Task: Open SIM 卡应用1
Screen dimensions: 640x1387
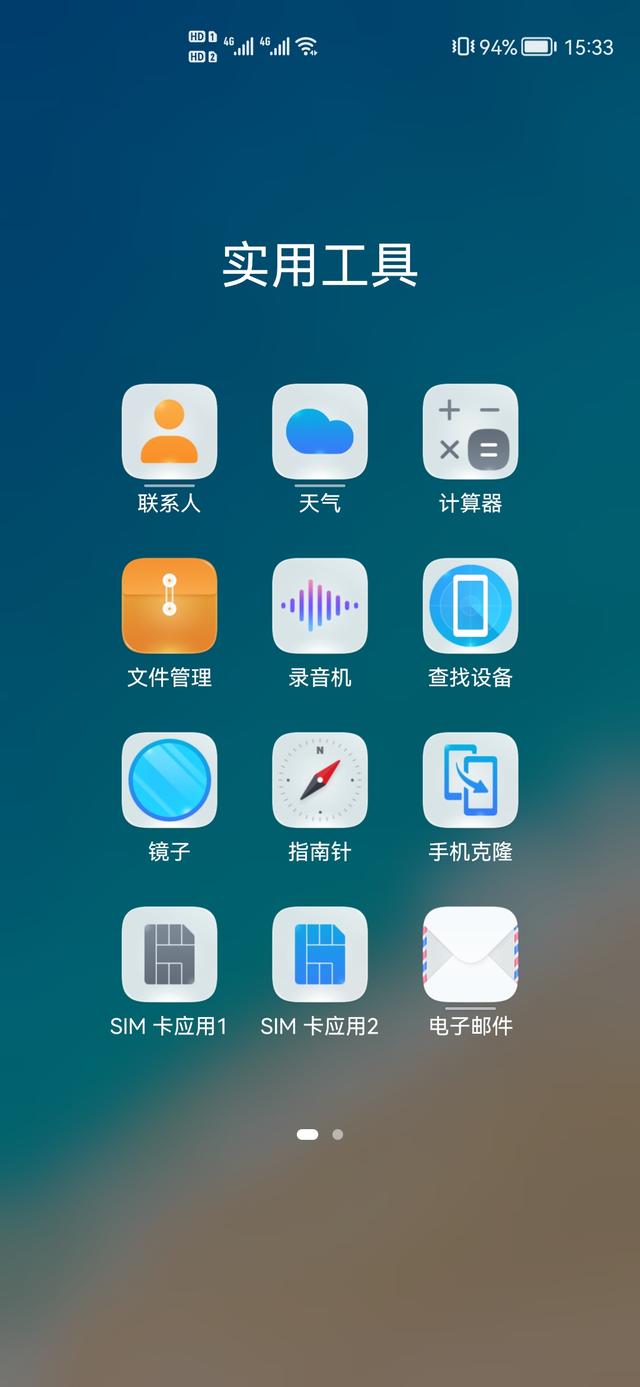Action: click(169, 954)
